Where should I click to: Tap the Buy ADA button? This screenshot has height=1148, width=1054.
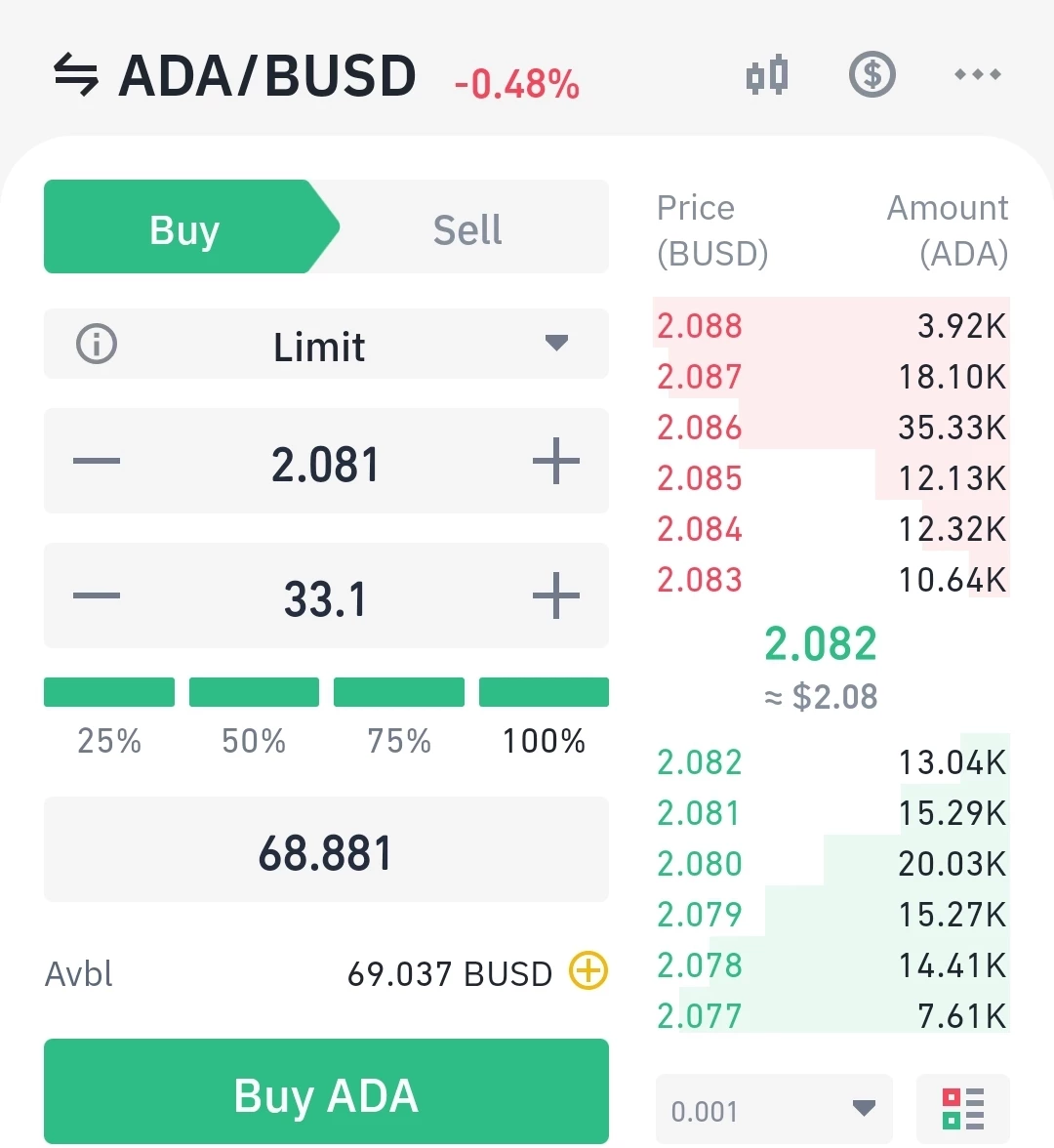click(326, 1091)
